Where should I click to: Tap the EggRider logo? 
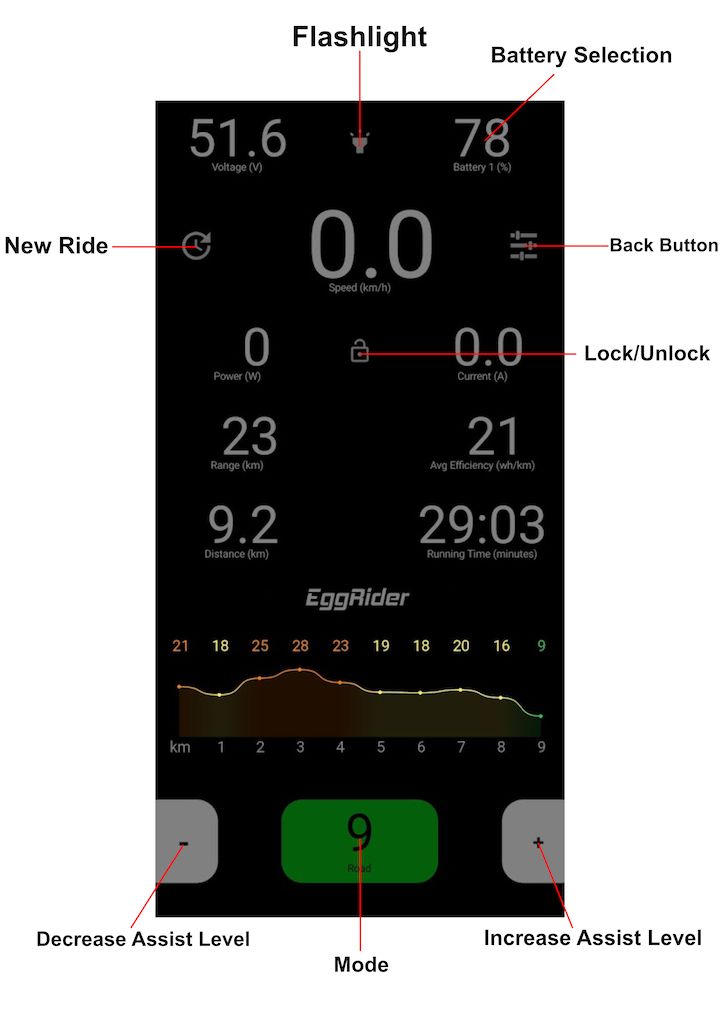[360, 597]
